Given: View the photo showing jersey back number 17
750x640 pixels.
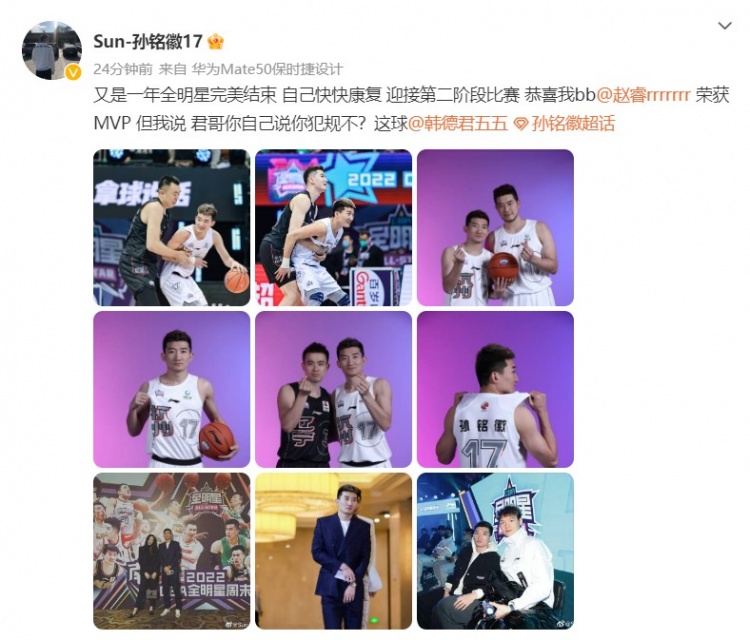Looking at the screenshot, I should pyautogui.click(x=495, y=389).
